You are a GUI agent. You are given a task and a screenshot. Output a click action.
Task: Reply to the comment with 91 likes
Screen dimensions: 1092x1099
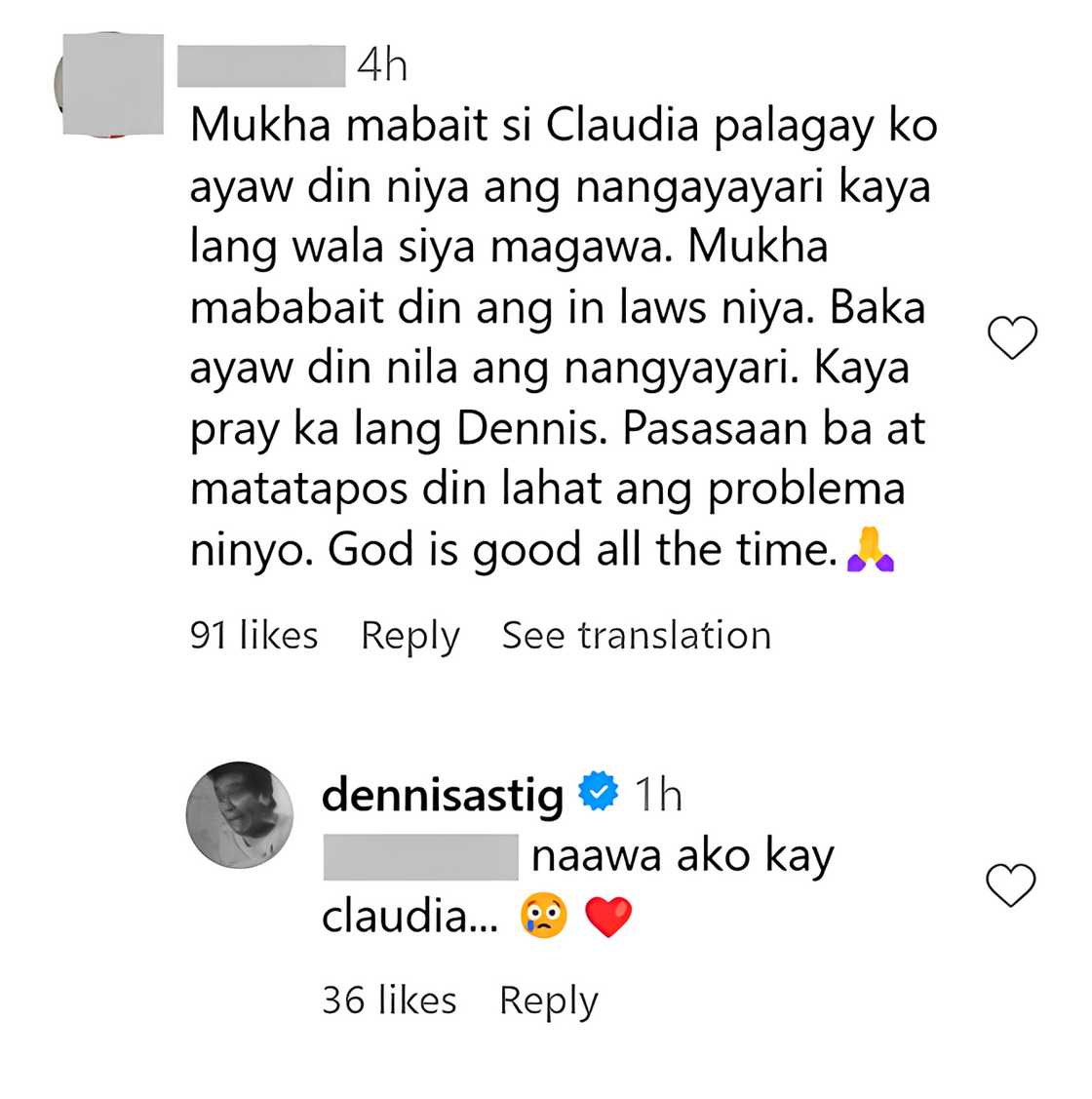[x=409, y=636]
